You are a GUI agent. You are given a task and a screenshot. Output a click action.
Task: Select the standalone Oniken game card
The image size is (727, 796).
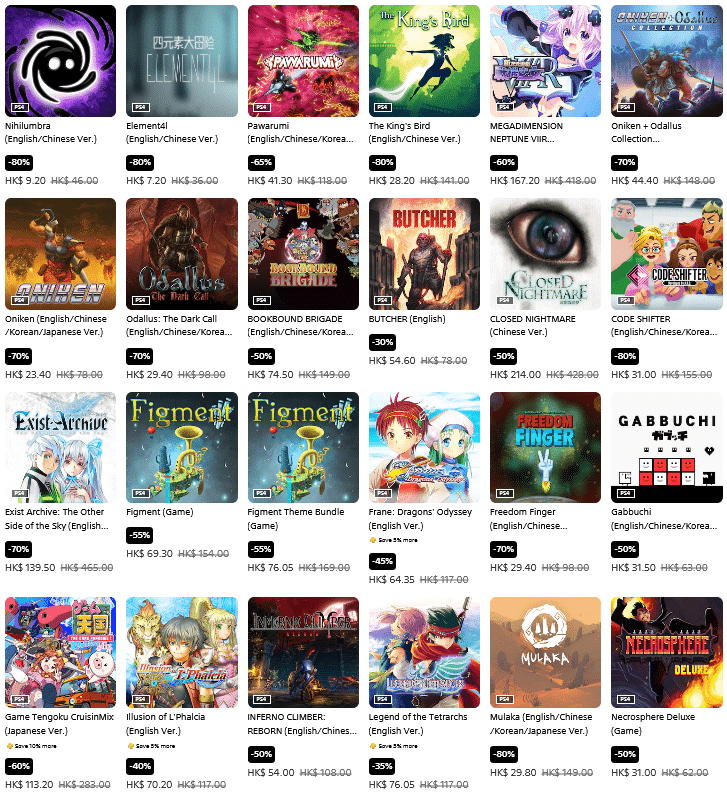60,254
